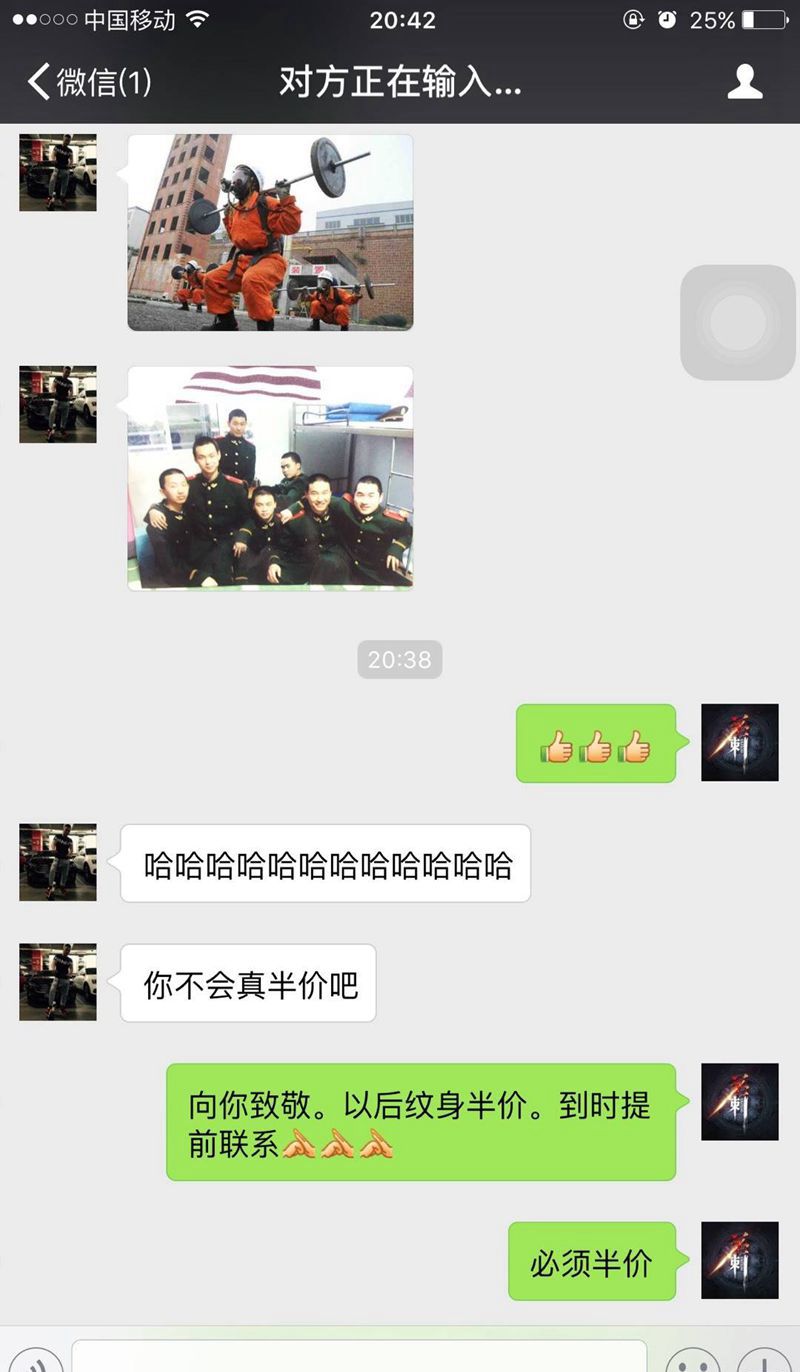Open contact's avatar beside 你不会真半价吧
The height and width of the screenshot is (1372, 800).
coord(58,982)
